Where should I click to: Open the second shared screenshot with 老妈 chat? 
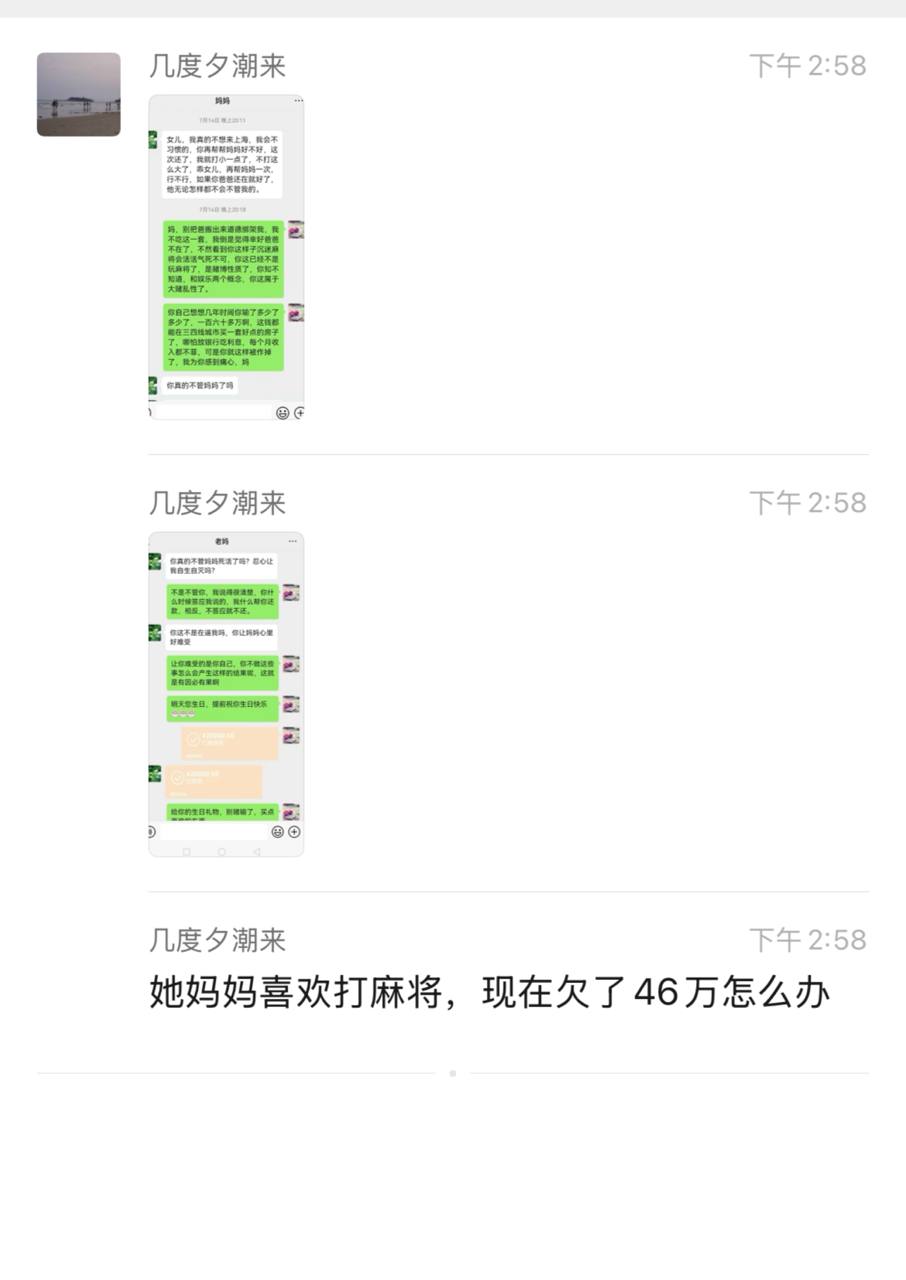[226, 693]
